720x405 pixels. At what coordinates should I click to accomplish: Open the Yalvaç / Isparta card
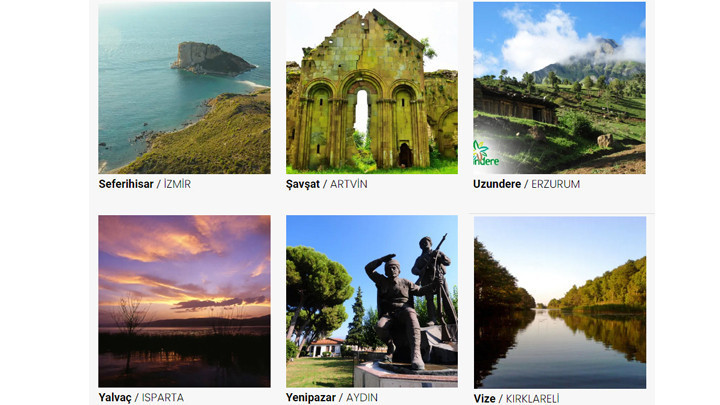tap(184, 301)
